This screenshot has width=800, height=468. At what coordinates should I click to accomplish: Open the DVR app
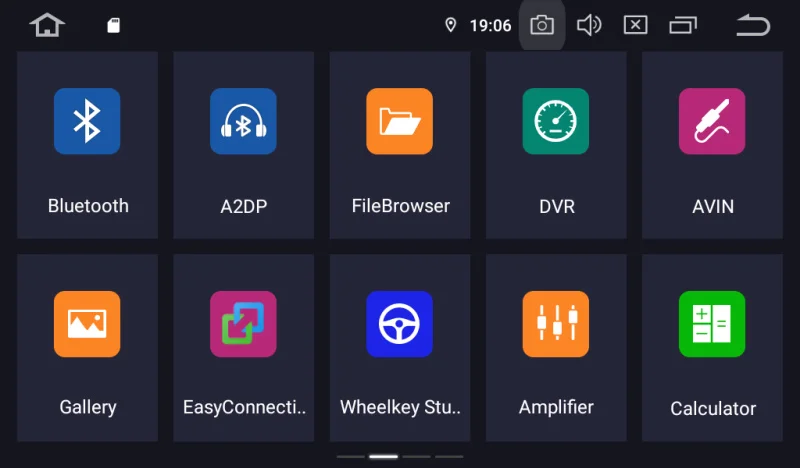(x=556, y=122)
